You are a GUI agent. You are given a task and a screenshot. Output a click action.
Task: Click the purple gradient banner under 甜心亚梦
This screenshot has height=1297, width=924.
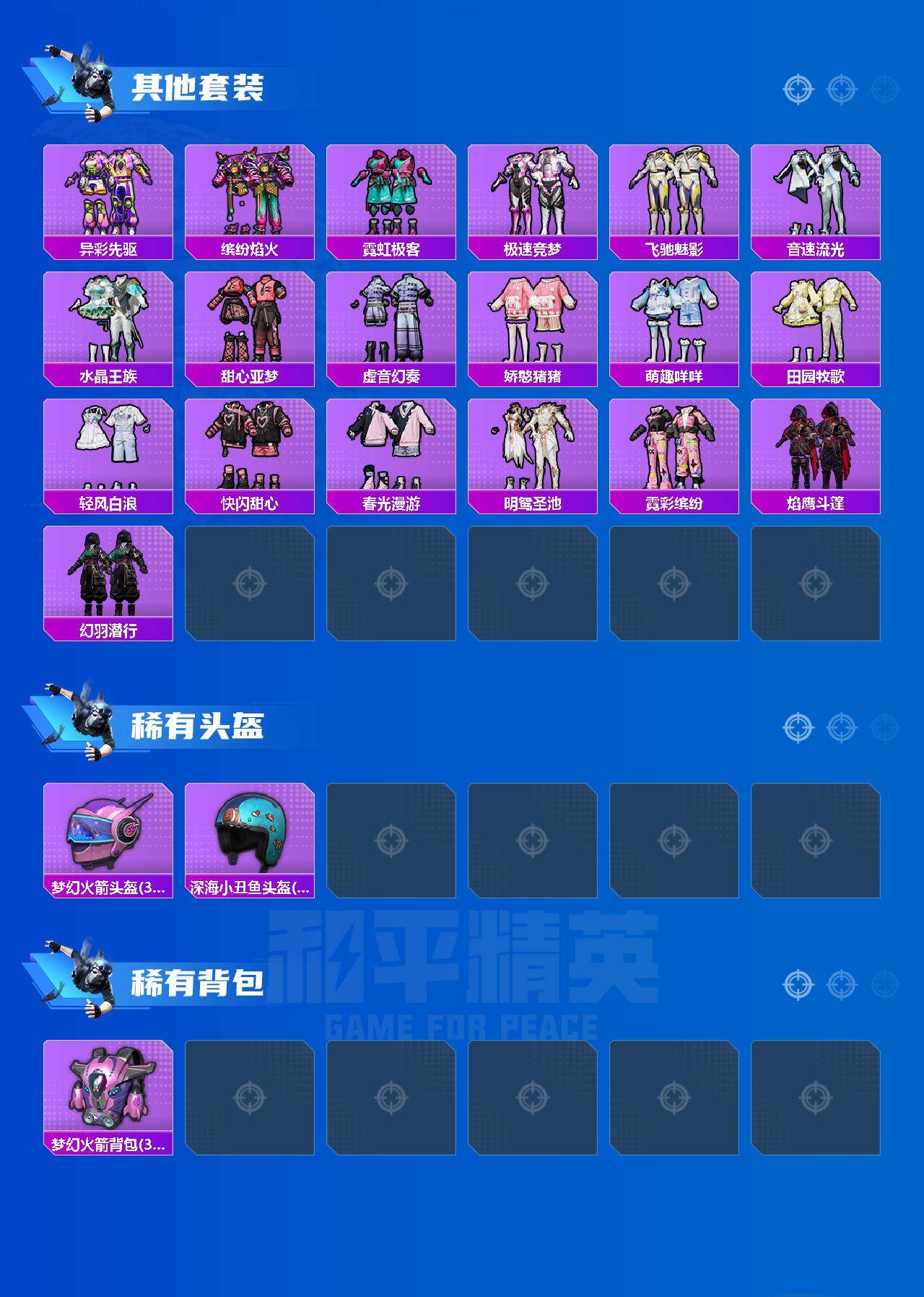coord(250,376)
